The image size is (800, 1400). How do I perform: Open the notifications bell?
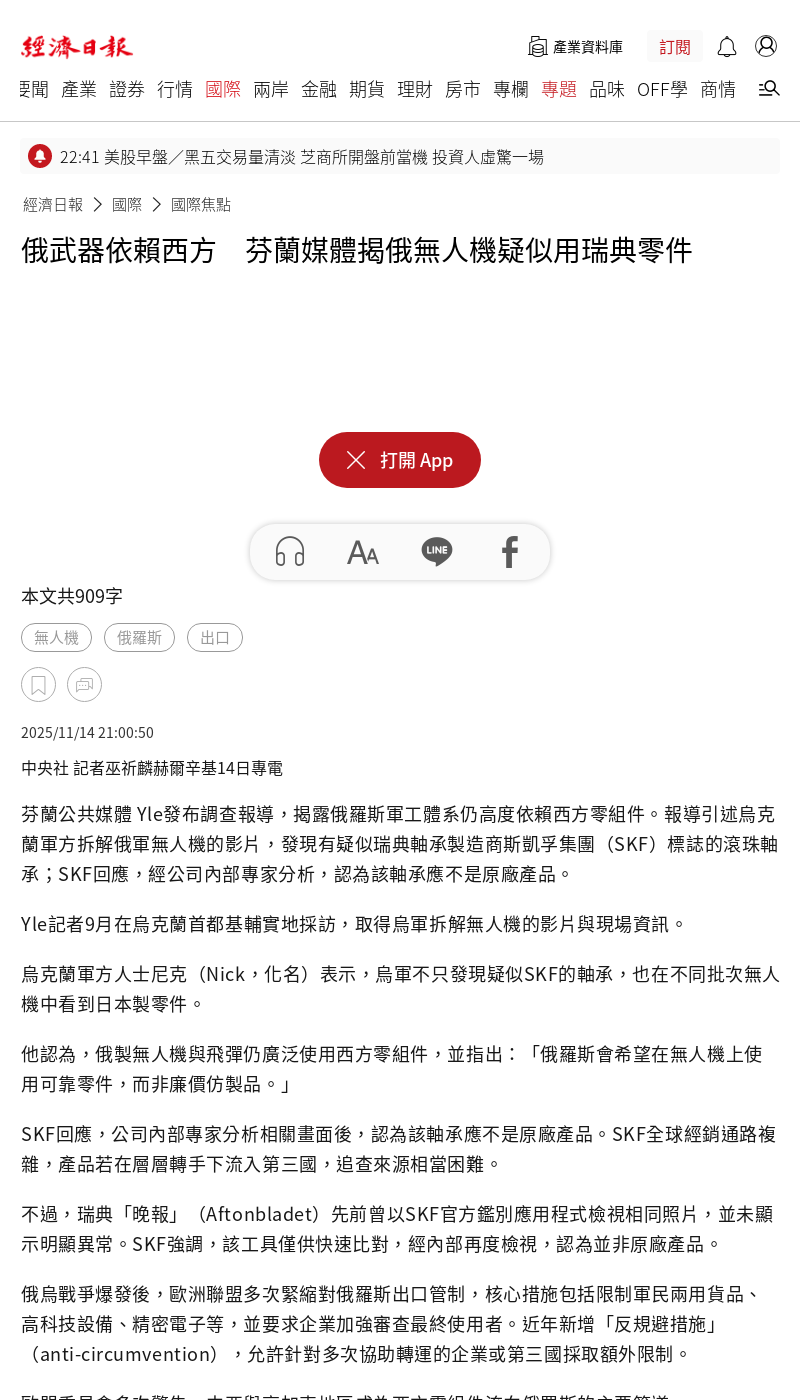click(727, 47)
